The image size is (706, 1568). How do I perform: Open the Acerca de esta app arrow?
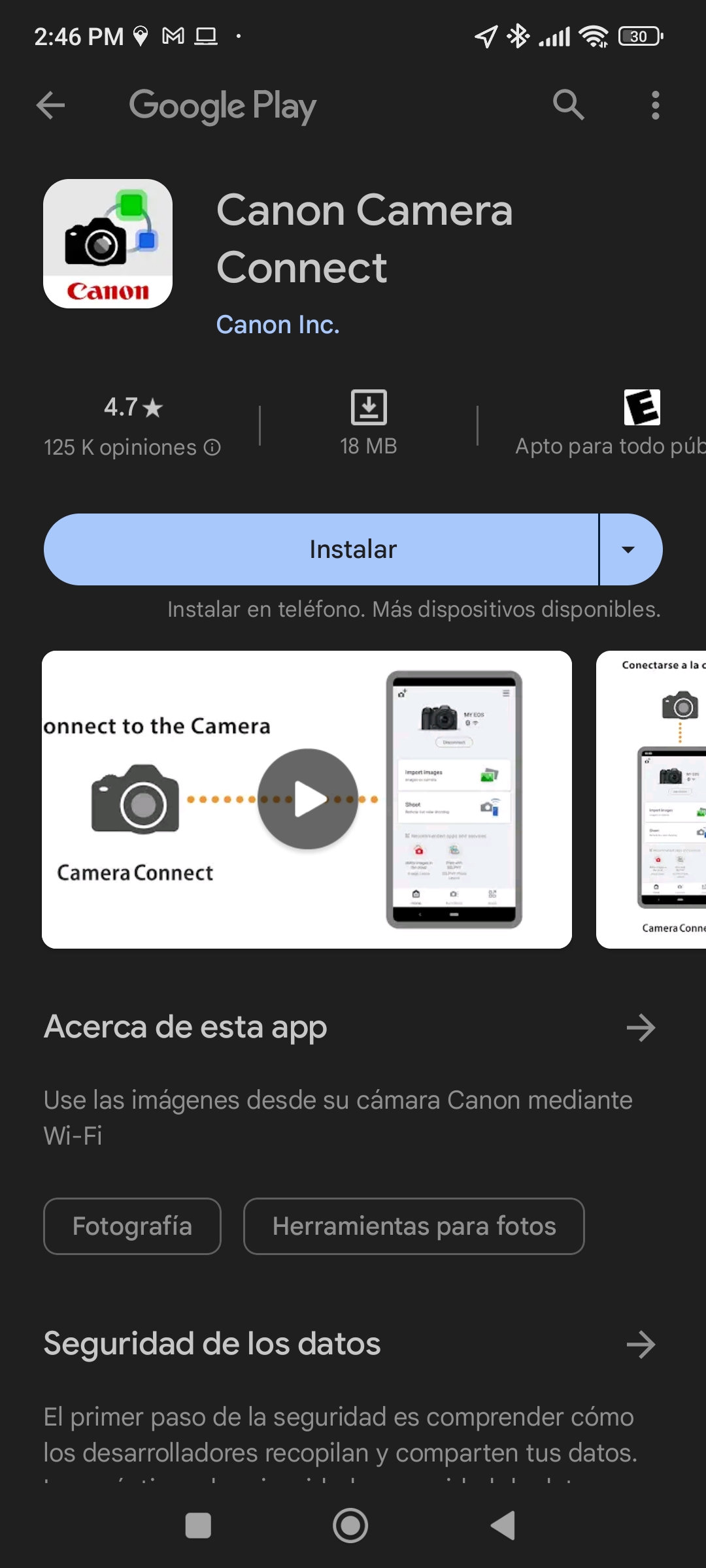point(641,1028)
